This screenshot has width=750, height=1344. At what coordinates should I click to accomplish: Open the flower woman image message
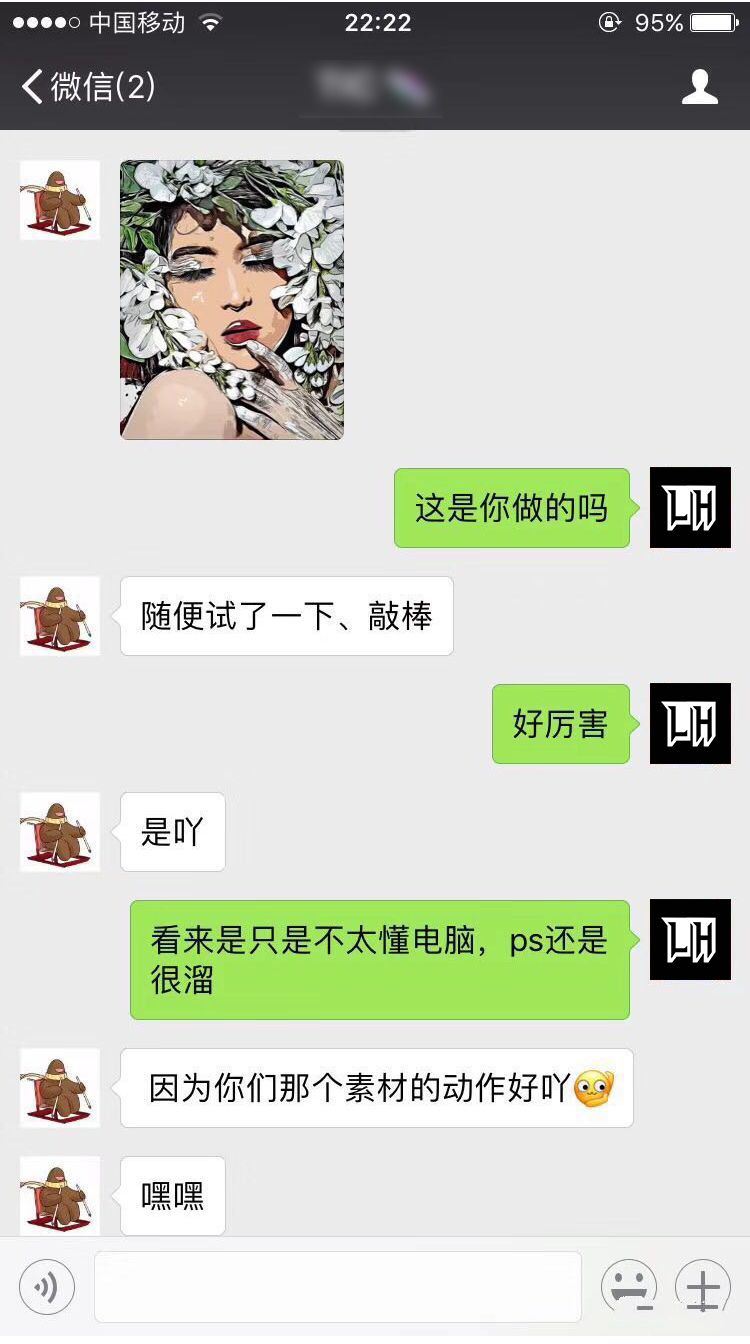(232, 300)
